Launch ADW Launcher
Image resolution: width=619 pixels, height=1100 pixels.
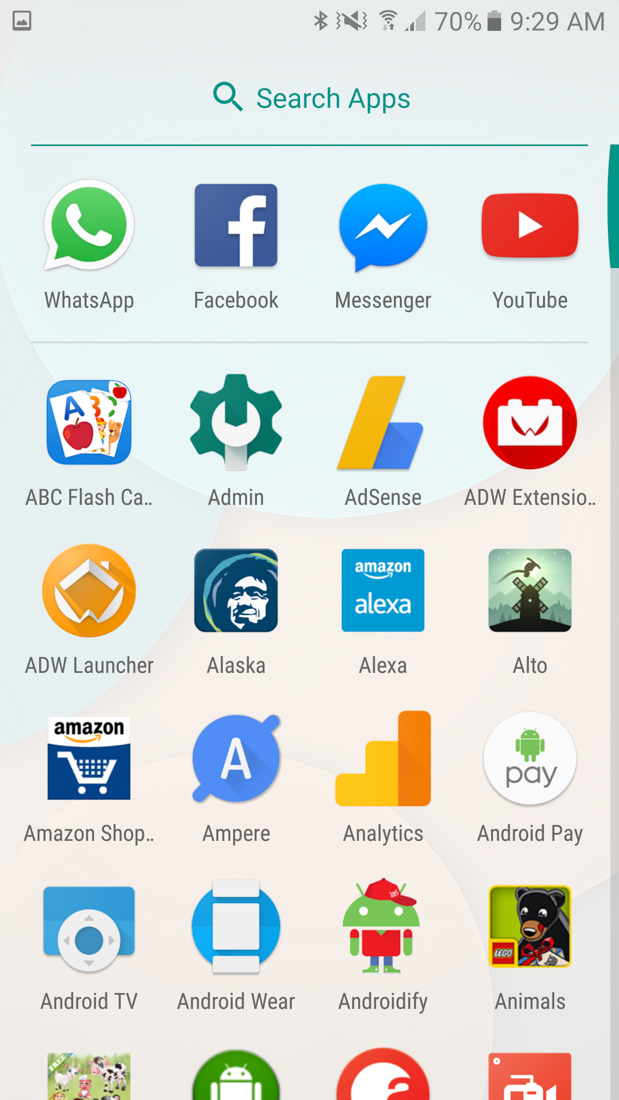pos(89,592)
